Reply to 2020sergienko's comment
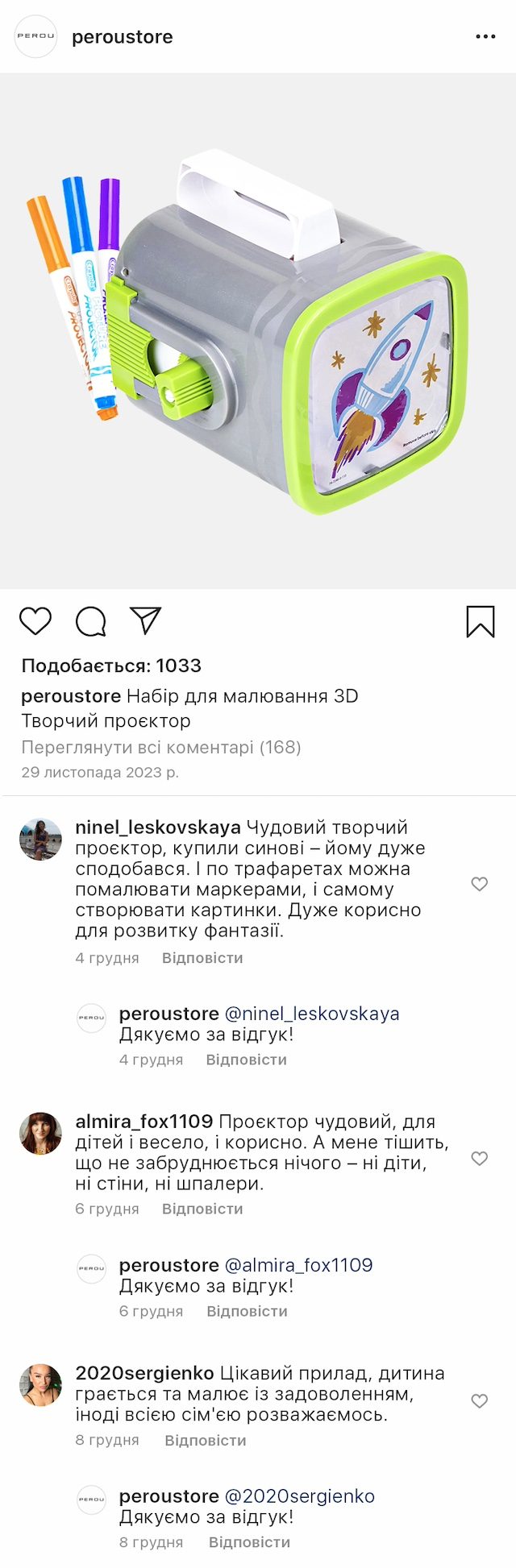Viewport: 516px width, 1568px height. 205,1440
